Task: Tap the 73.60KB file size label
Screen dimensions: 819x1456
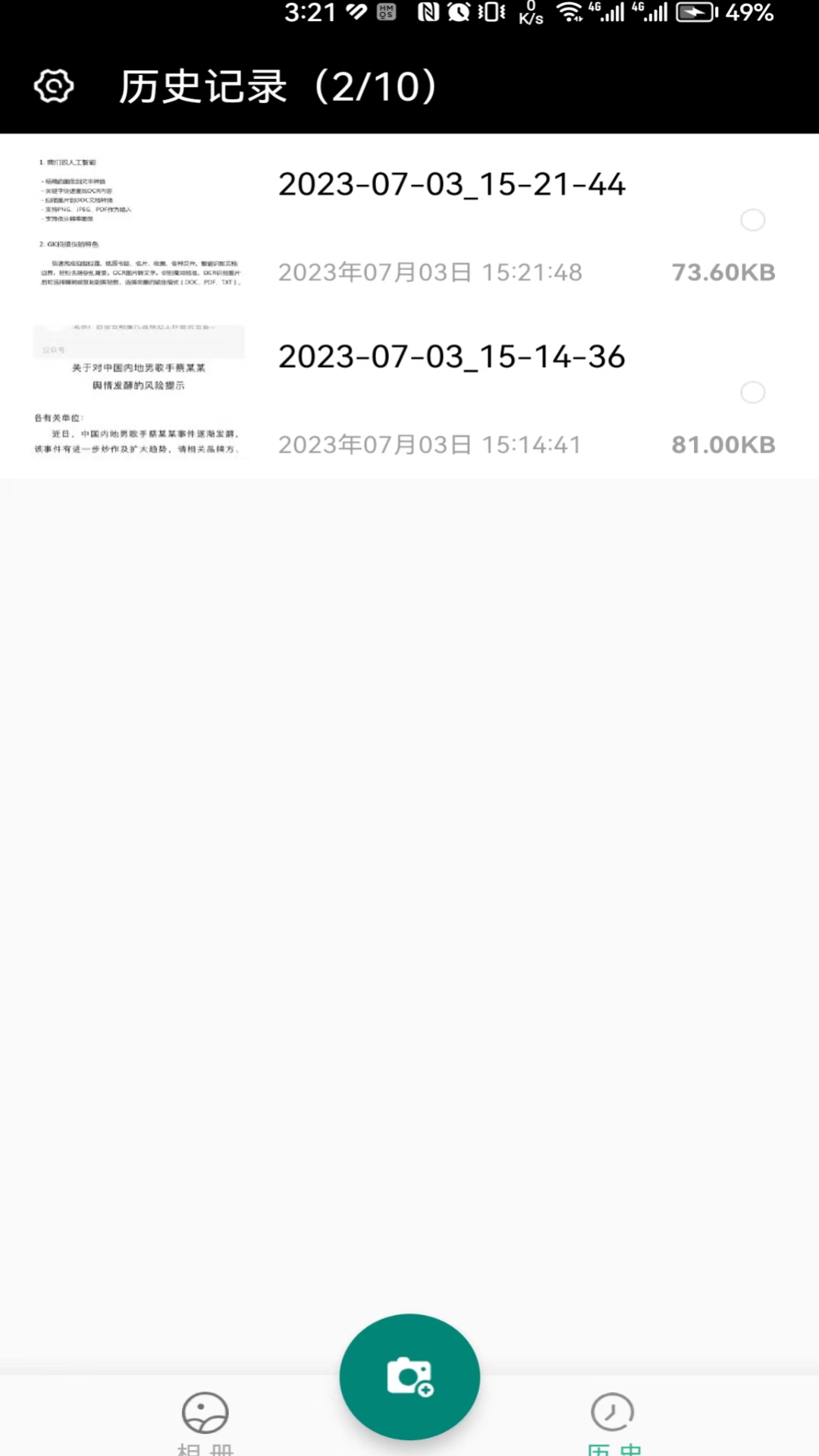Action: 723,271
